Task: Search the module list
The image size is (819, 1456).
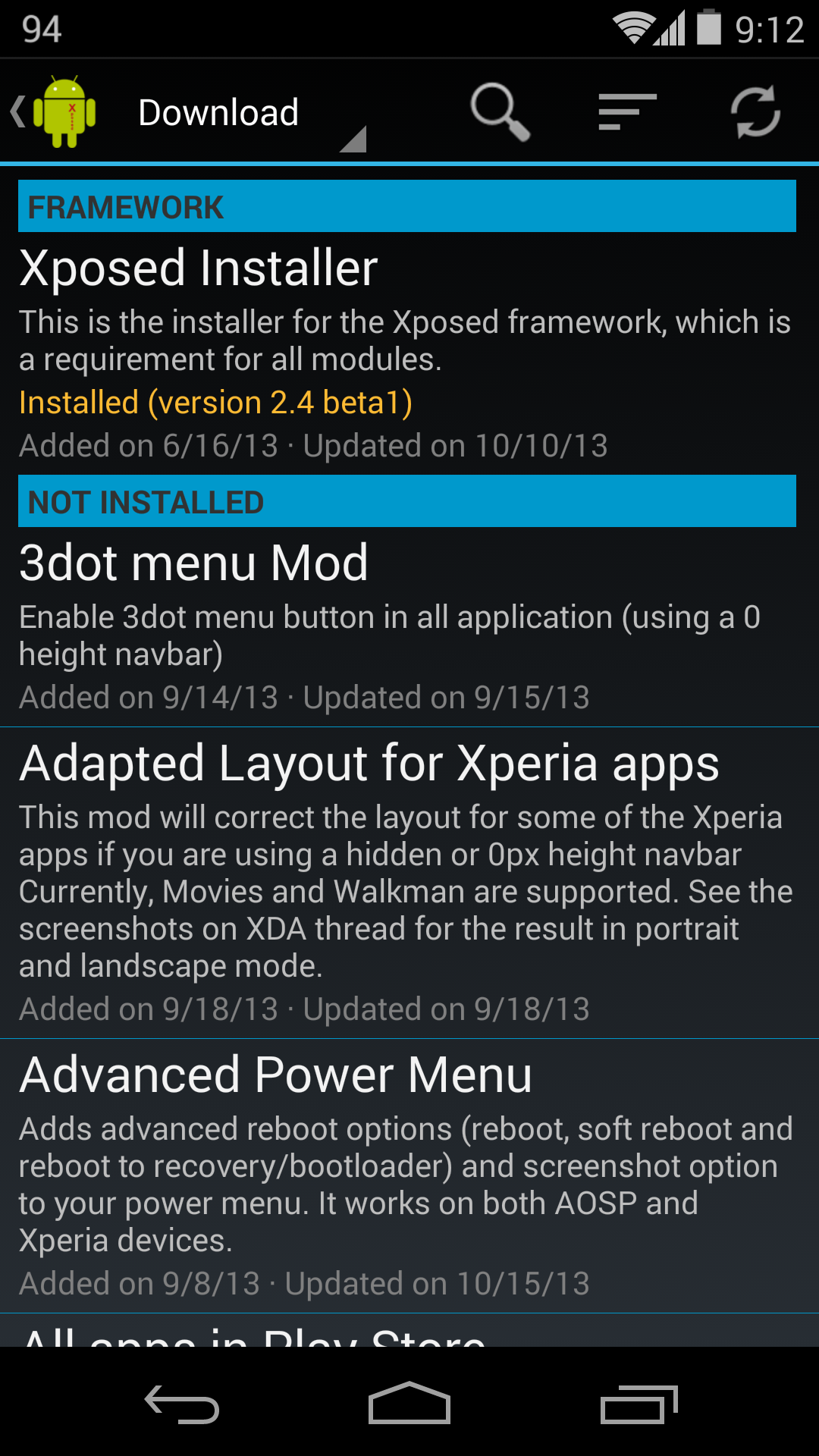Action: pyautogui.click(x=499, y=112)
